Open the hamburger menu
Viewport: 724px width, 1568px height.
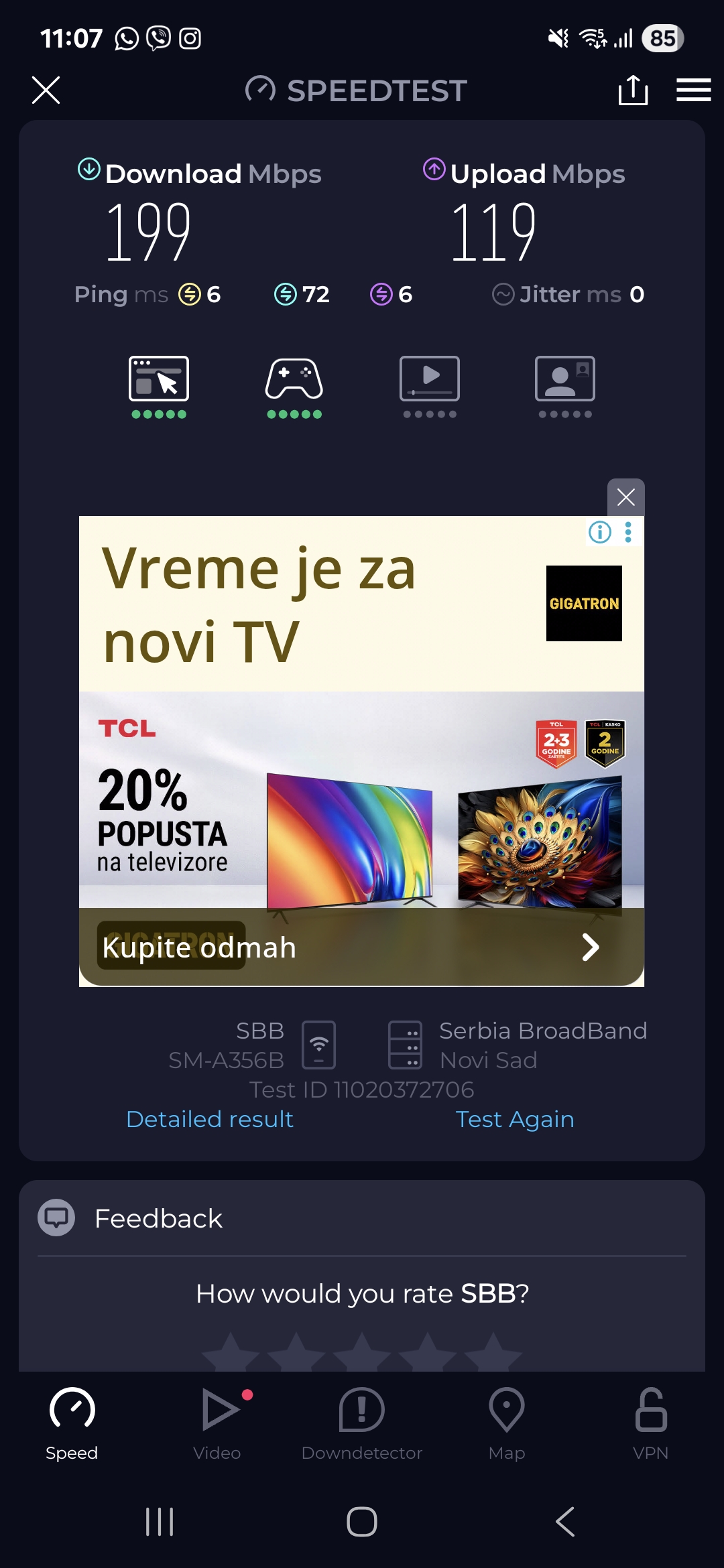pos(693,90)
